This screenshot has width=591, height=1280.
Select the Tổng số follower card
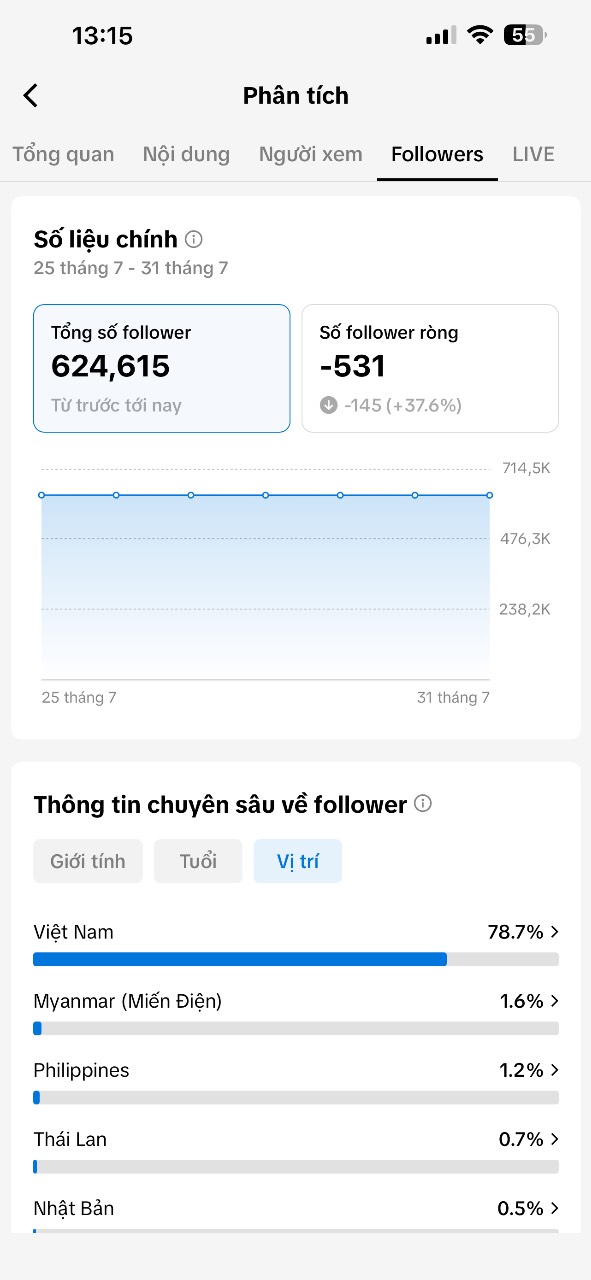(162, 368)
